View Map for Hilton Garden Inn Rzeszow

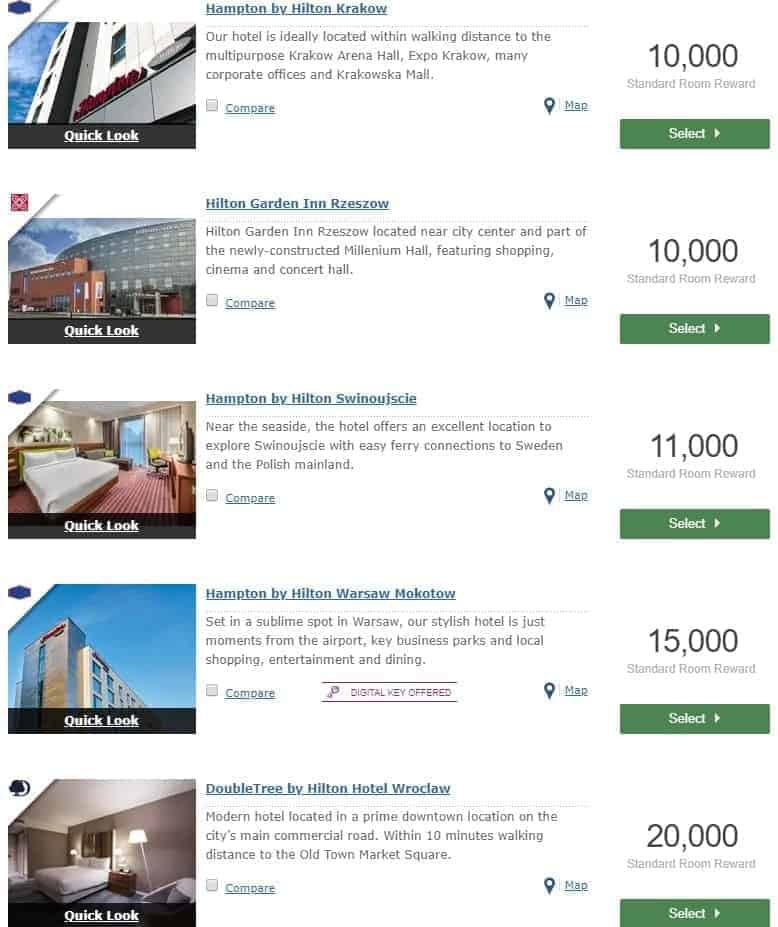(x=575, y=300)
